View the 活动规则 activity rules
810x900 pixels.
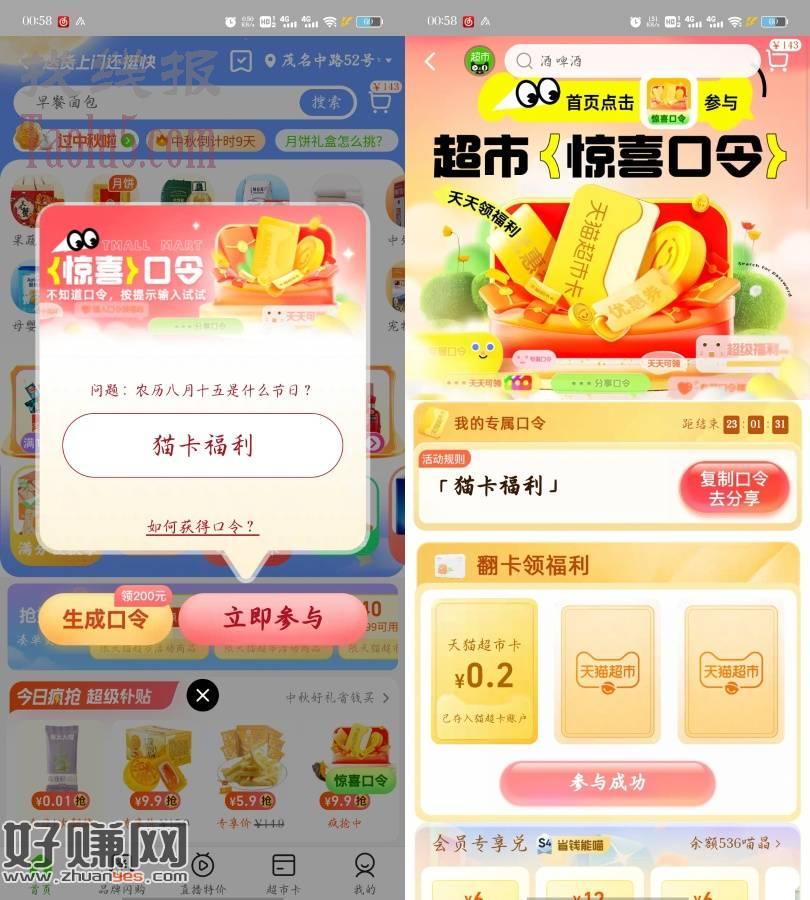[443, 459]
